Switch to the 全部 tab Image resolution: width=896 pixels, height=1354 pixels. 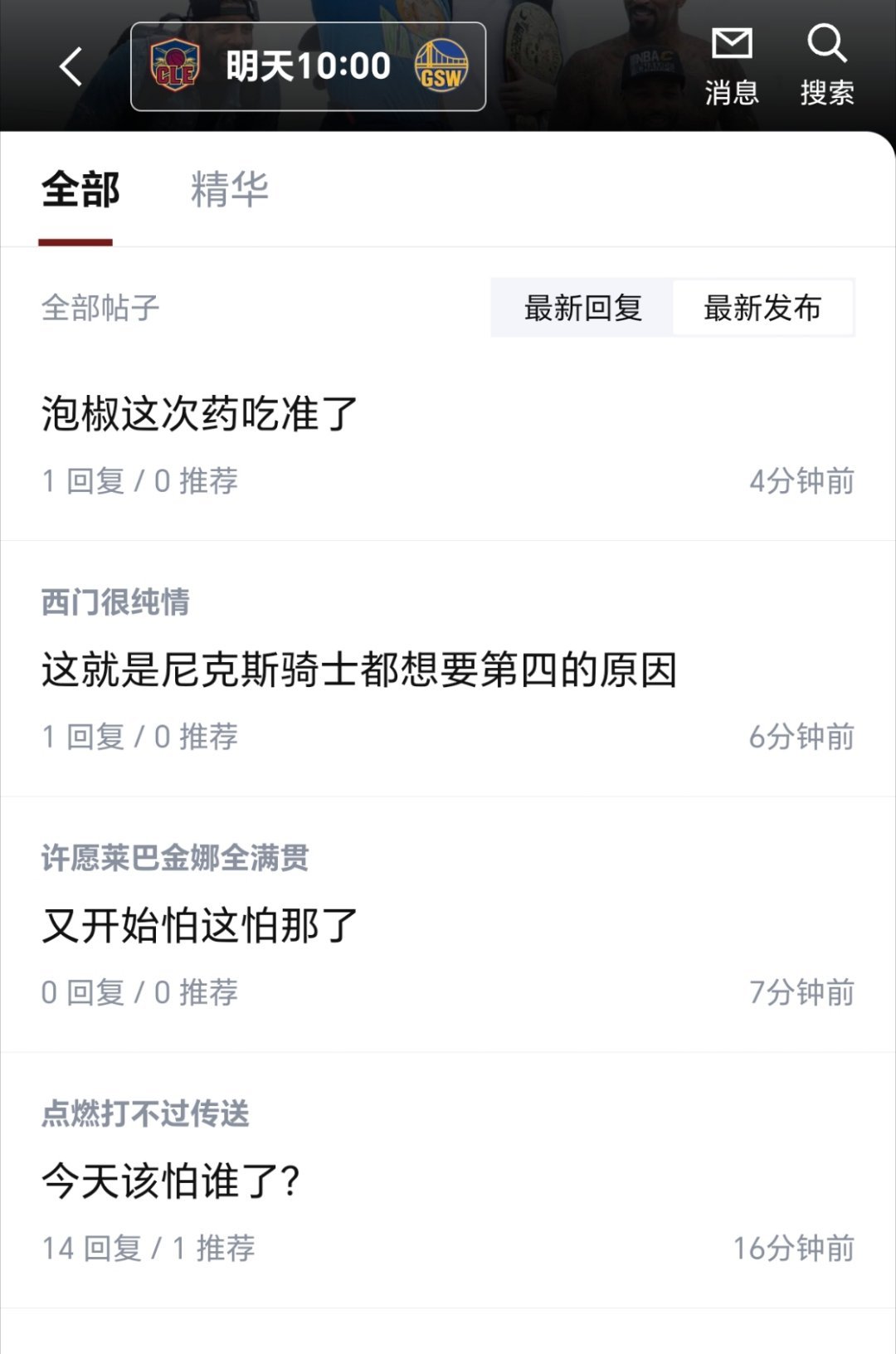[78, 190]
